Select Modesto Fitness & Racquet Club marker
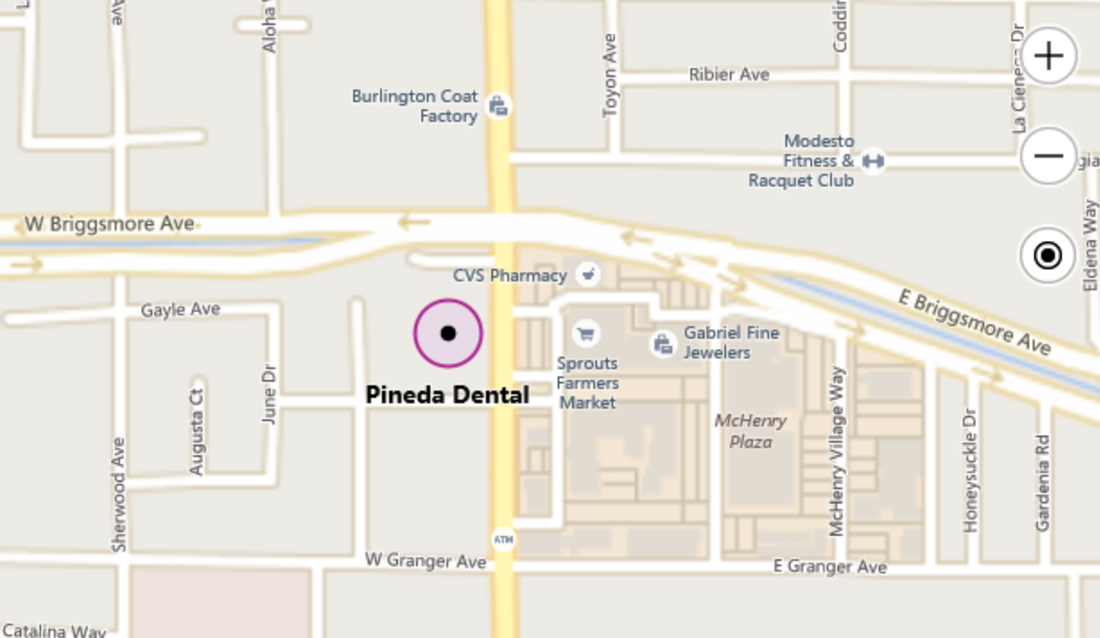Viewport: 1100px width, 638px height. click(x=873, y=161)
